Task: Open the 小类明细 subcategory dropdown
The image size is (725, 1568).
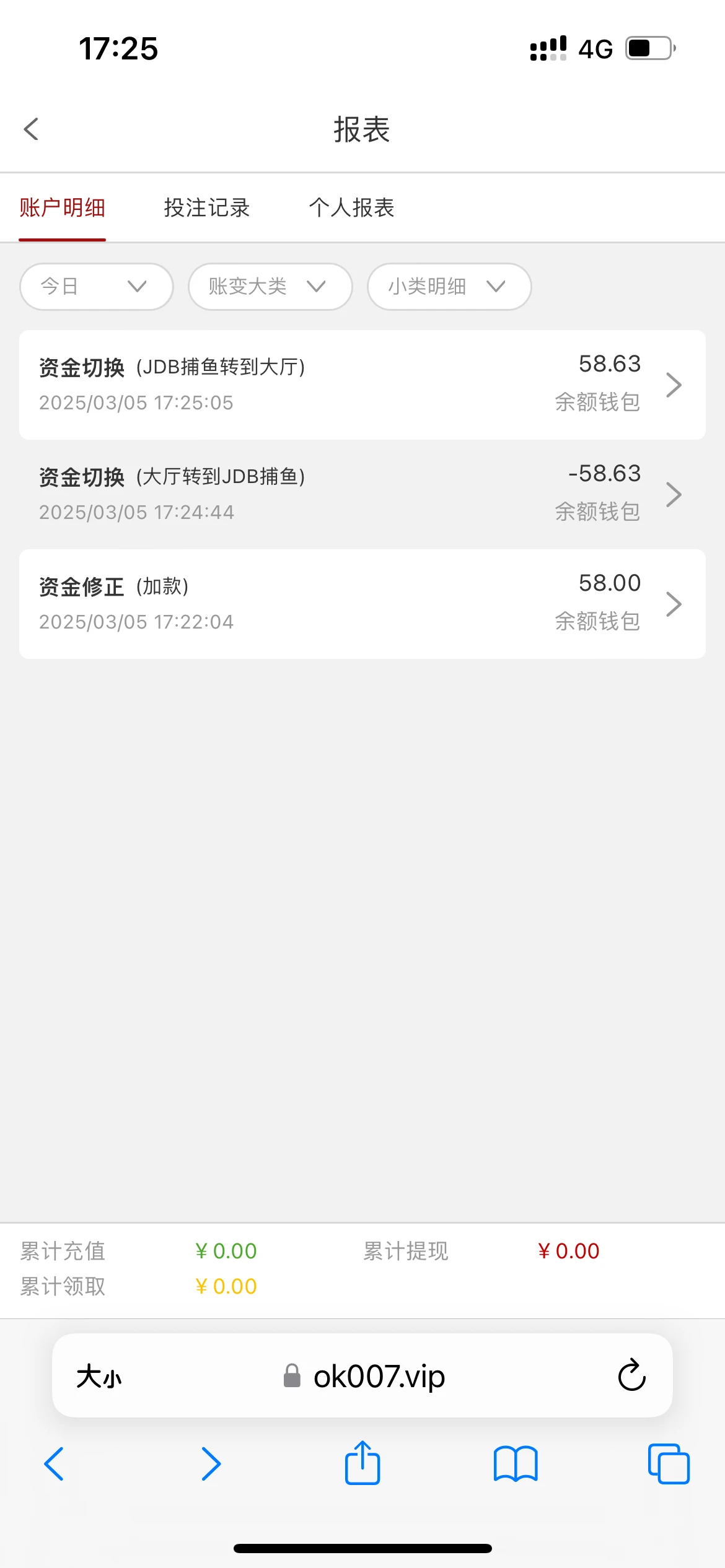Action: pyautogui.click(x=449, y=286)
